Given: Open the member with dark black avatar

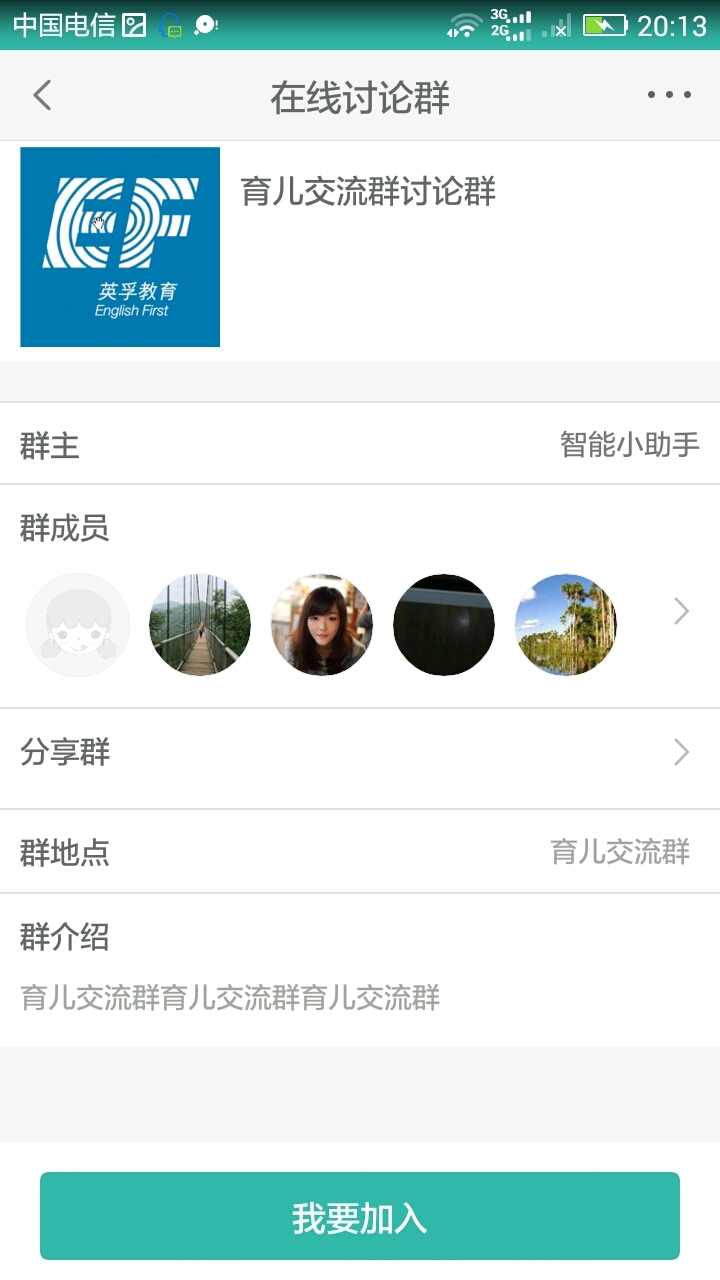Looking at the screenshot, I should point(444,625).
